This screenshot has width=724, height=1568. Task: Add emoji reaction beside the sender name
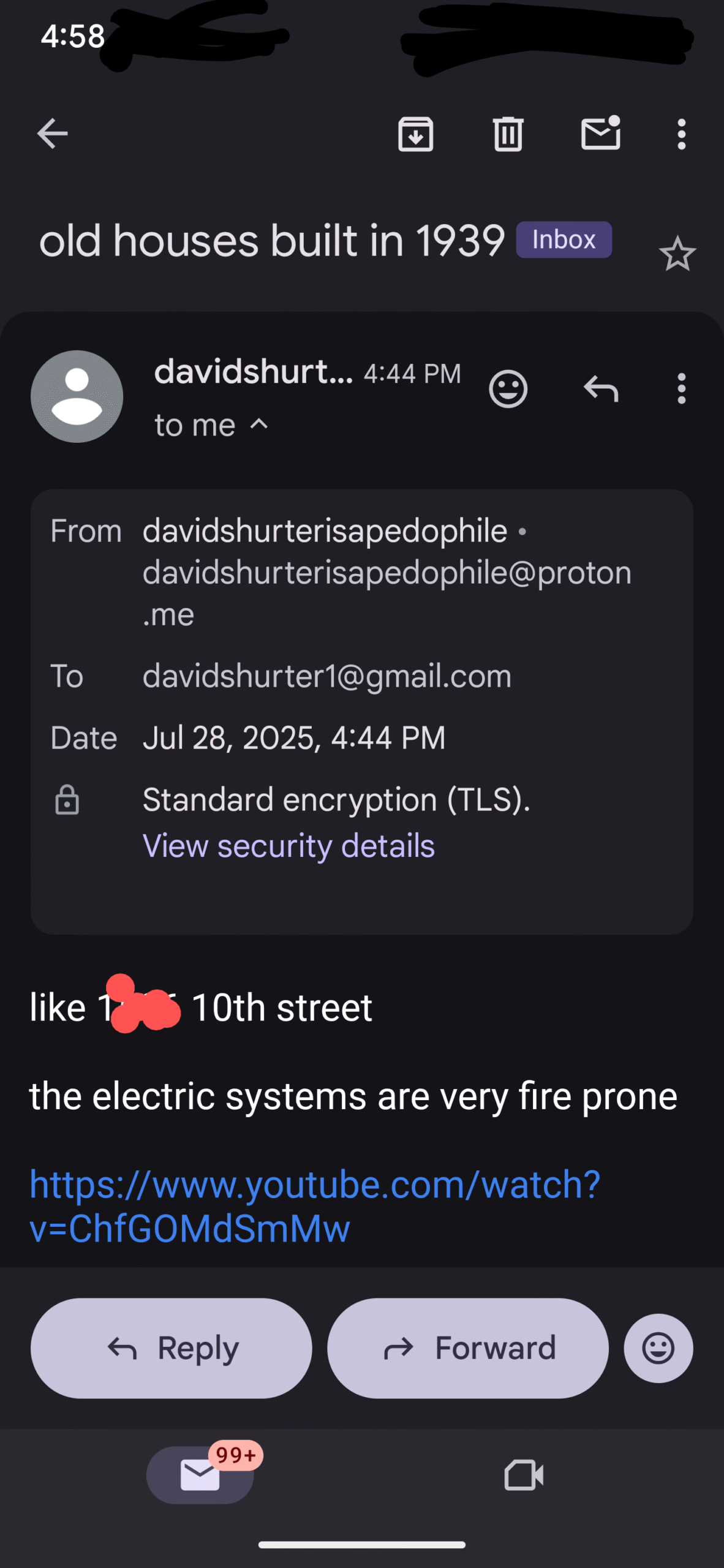[508, 389]
